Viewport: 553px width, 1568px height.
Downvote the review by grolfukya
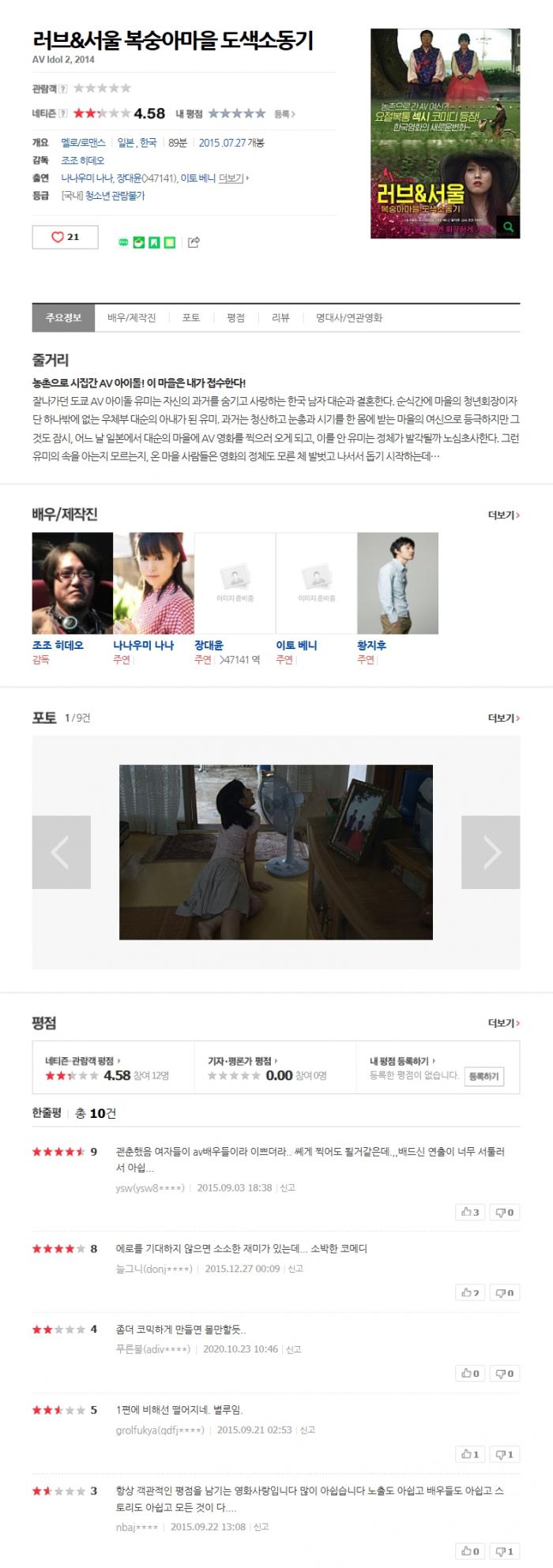coord(504,1454)
